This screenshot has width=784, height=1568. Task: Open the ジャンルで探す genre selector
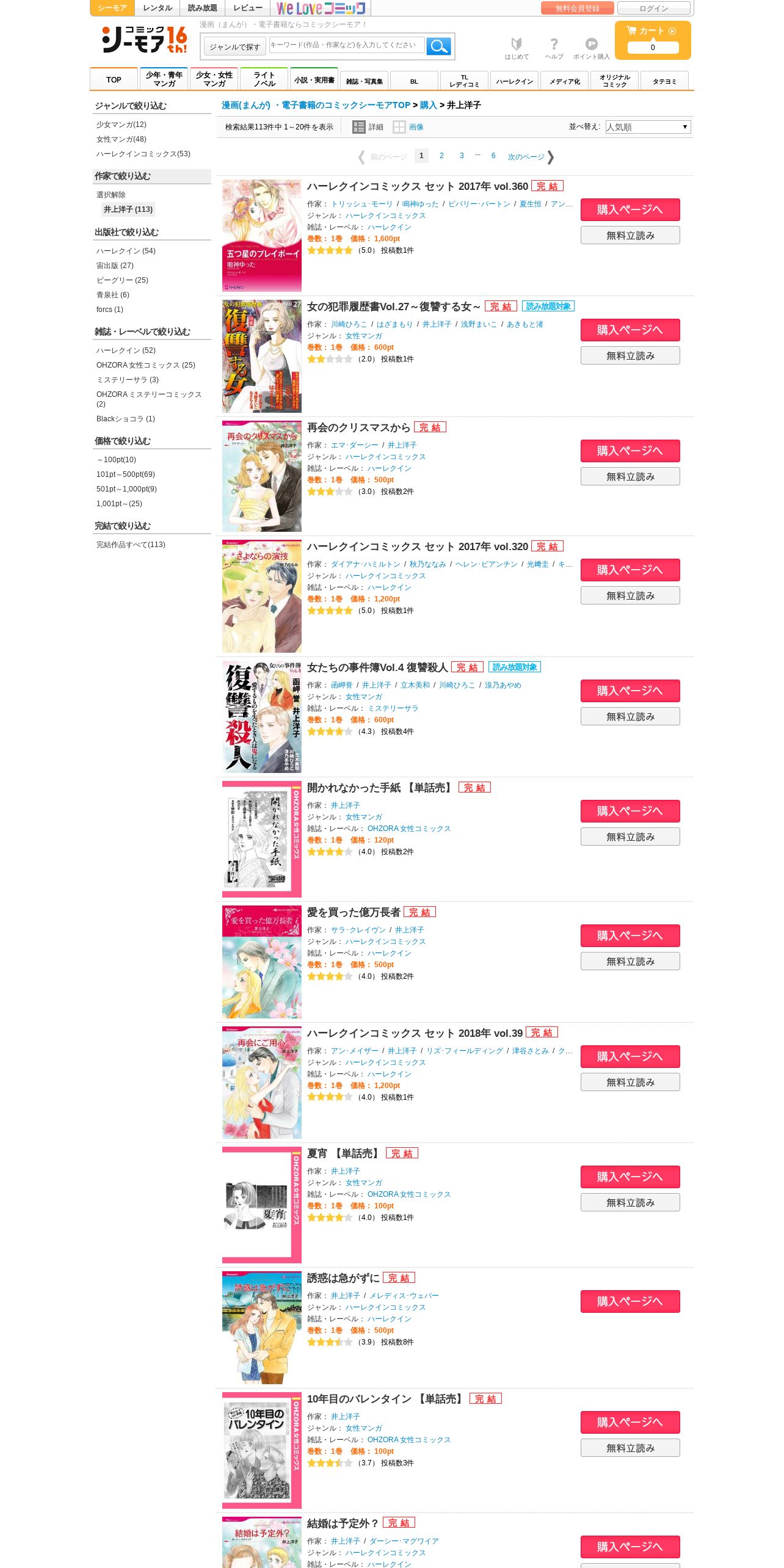tap(234, 46)
